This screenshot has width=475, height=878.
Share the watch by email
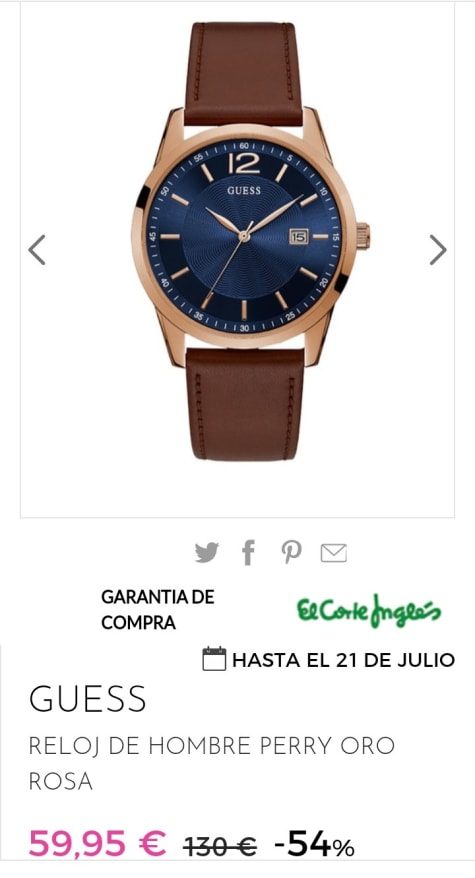pyautogui.click(x=333, y=553)
